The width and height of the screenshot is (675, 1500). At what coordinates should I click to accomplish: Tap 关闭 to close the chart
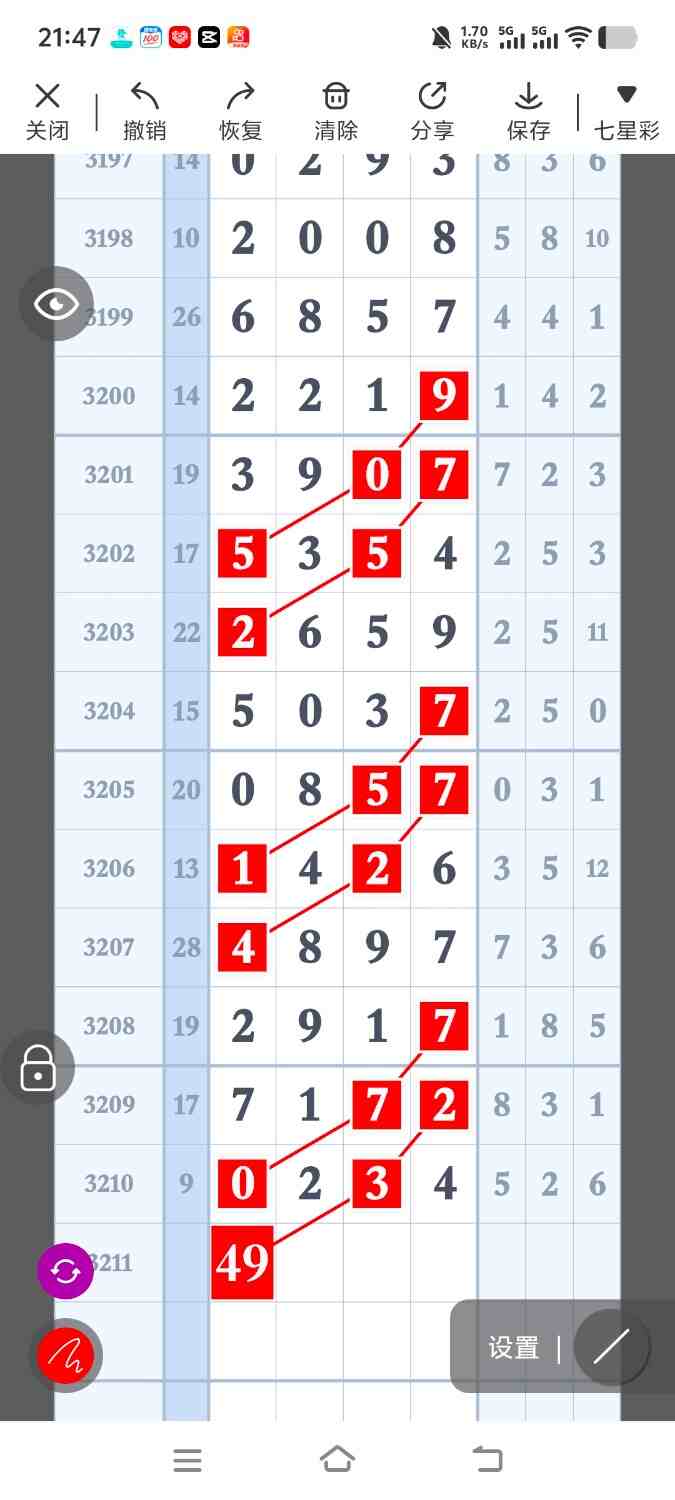tap(47, 111)
